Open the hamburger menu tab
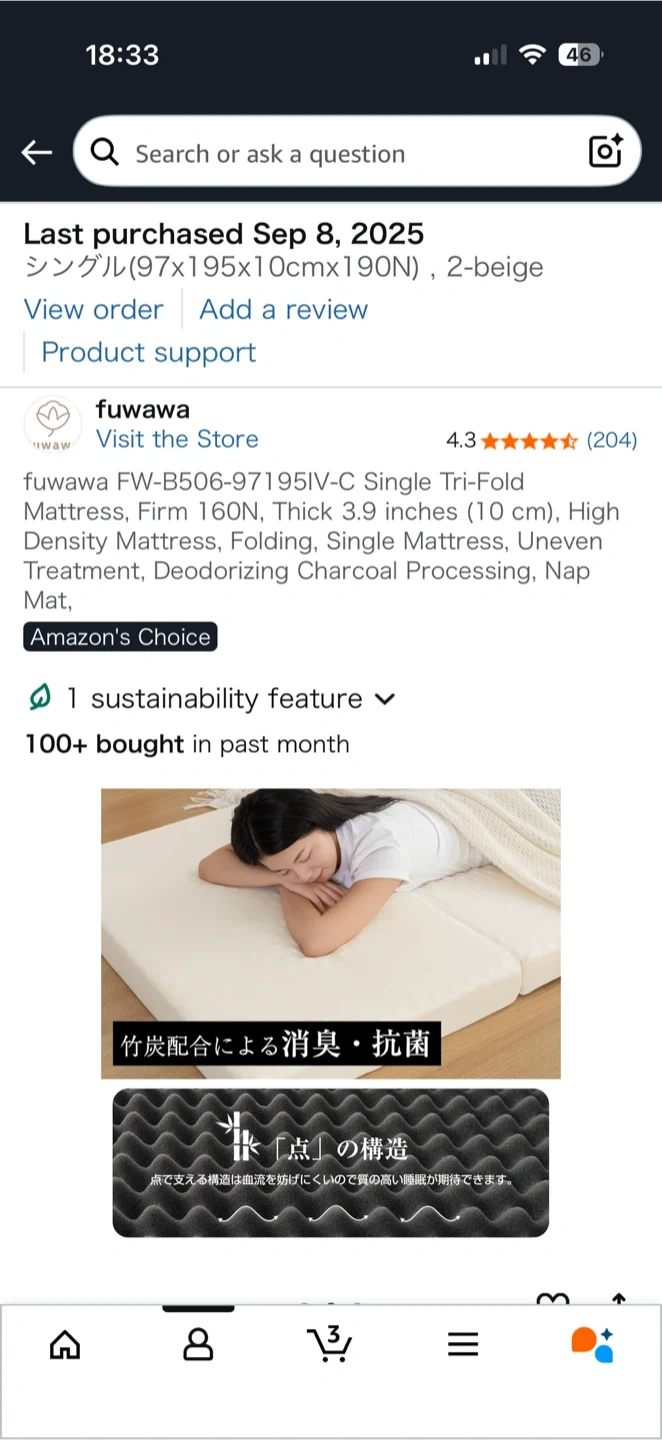 tap(463, 1344)
